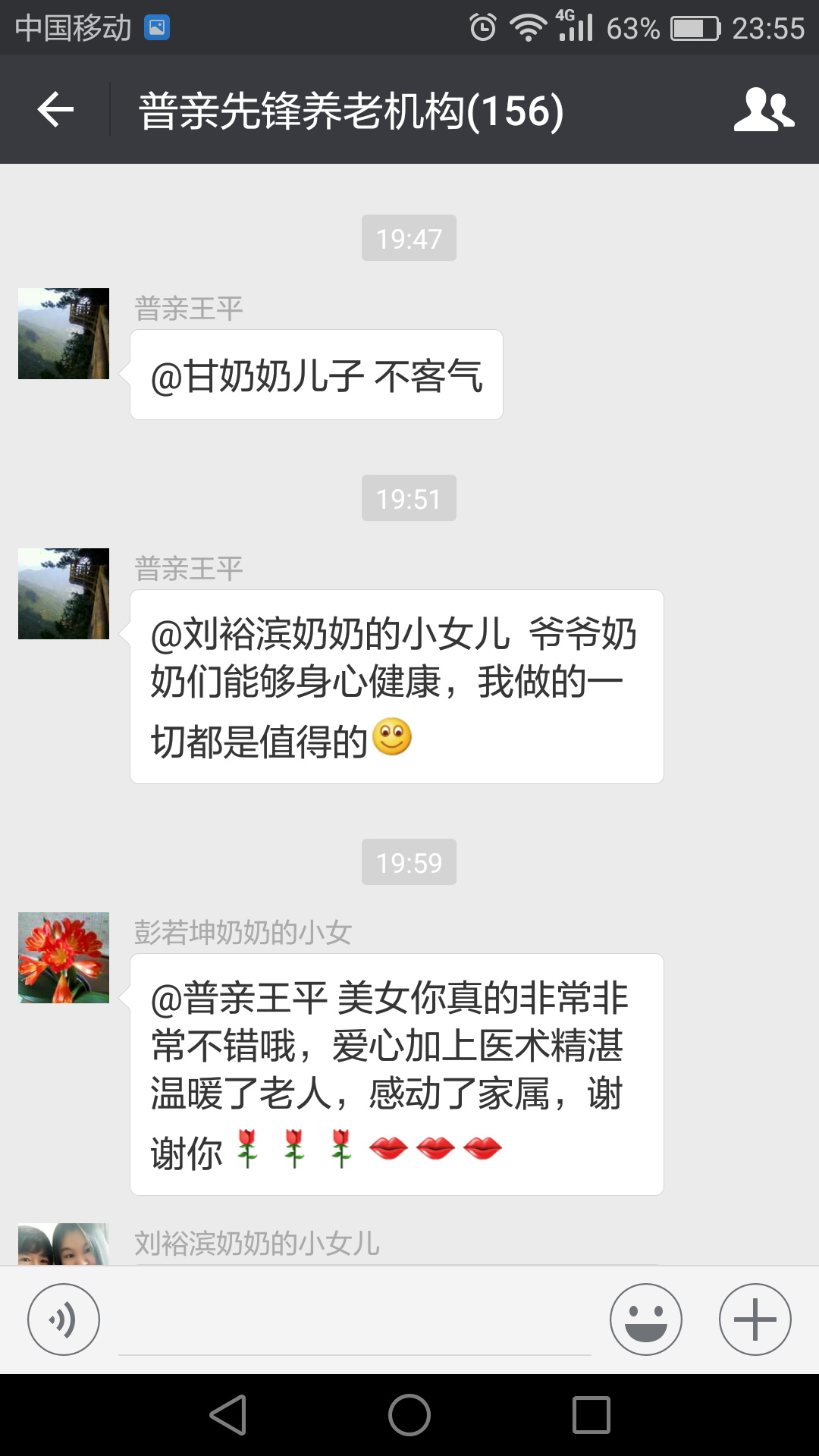Switch to voice message input
819x1456 pixels.
(64, 1319)
